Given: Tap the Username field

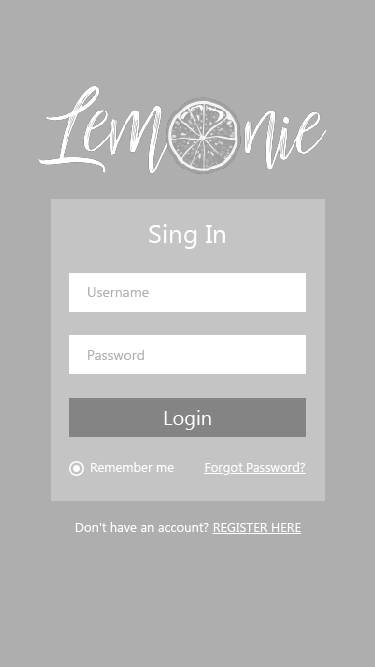Looking at the screenshot, I should (x=187, y=292).
